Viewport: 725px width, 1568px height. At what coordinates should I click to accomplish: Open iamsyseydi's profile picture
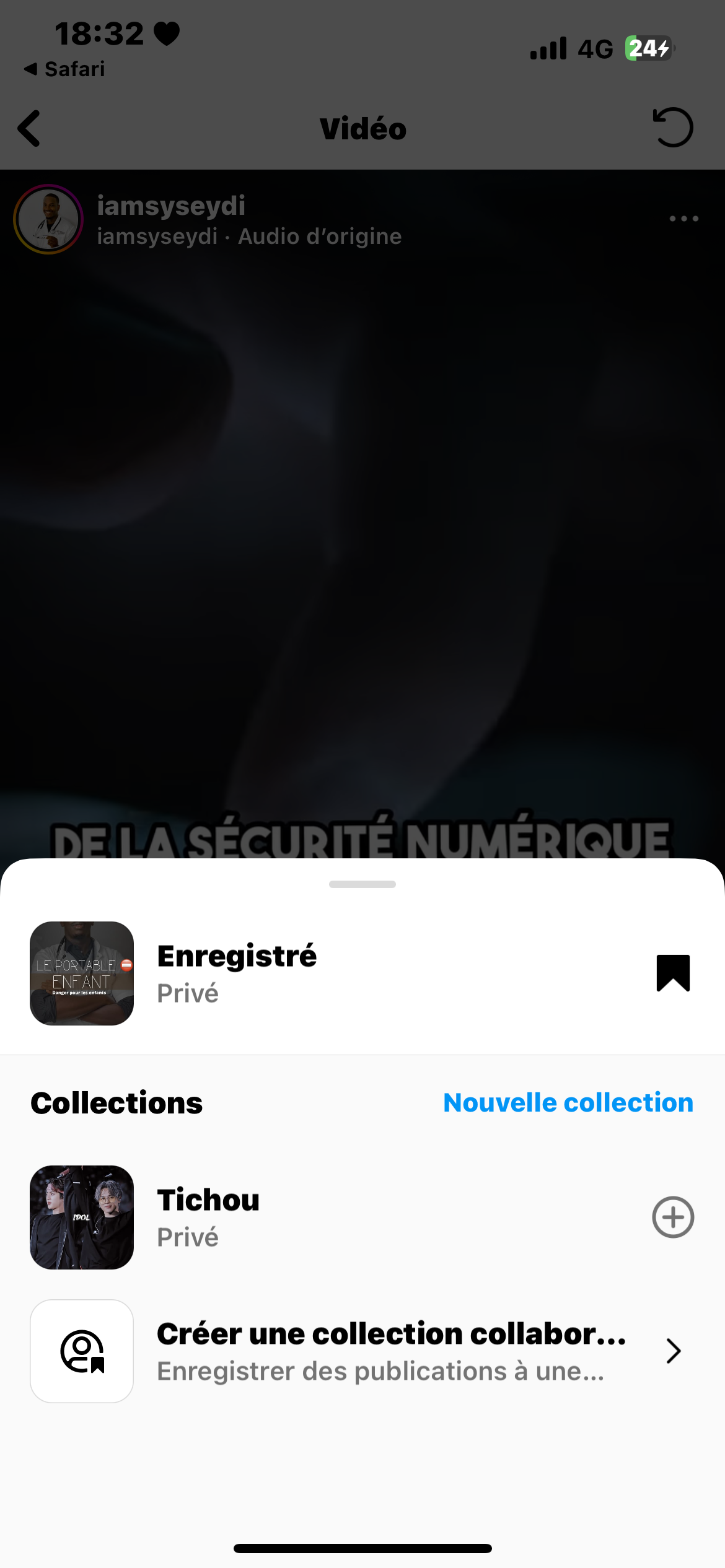48,219
